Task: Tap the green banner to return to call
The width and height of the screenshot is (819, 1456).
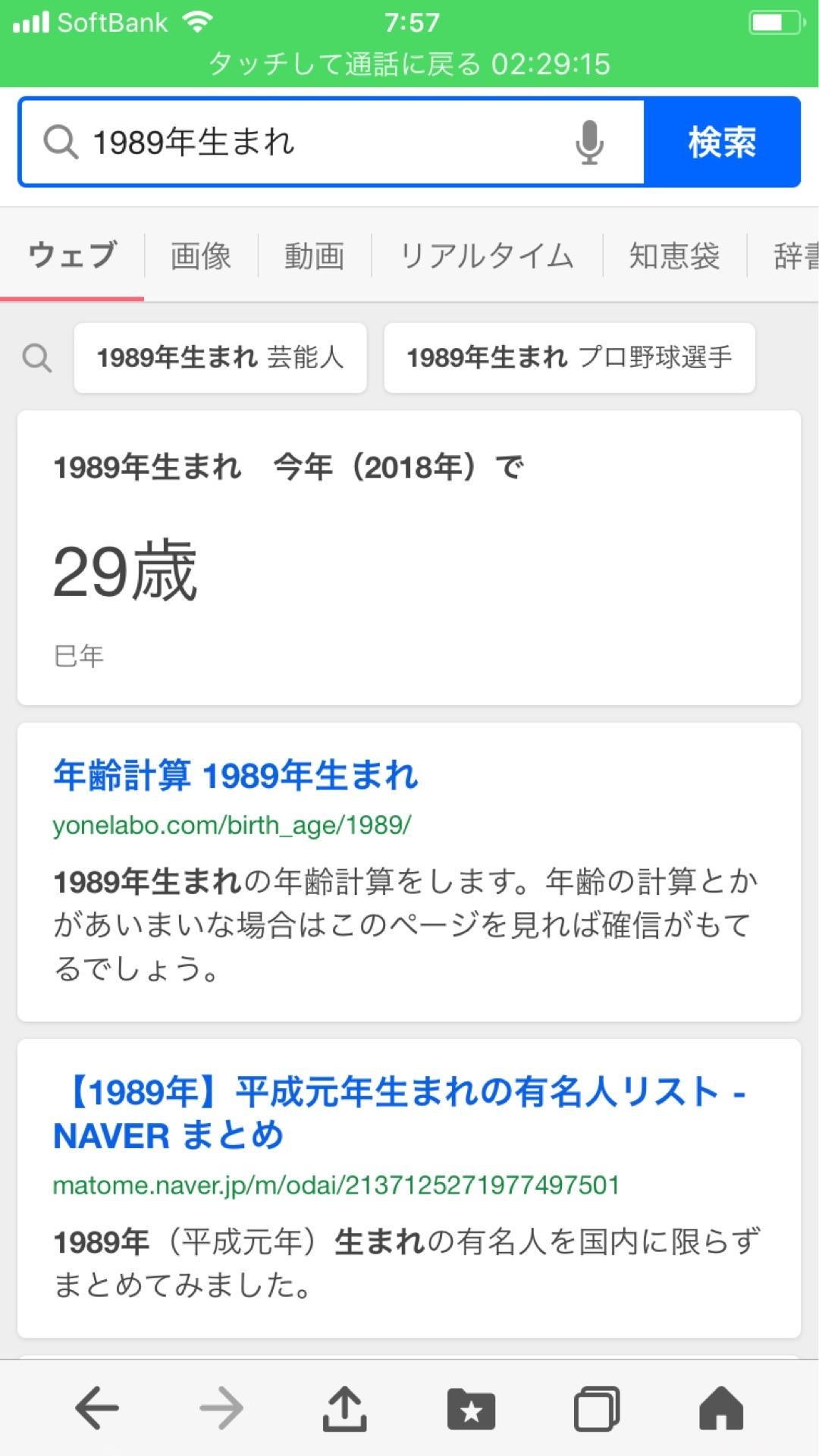Action: (409, 64)
